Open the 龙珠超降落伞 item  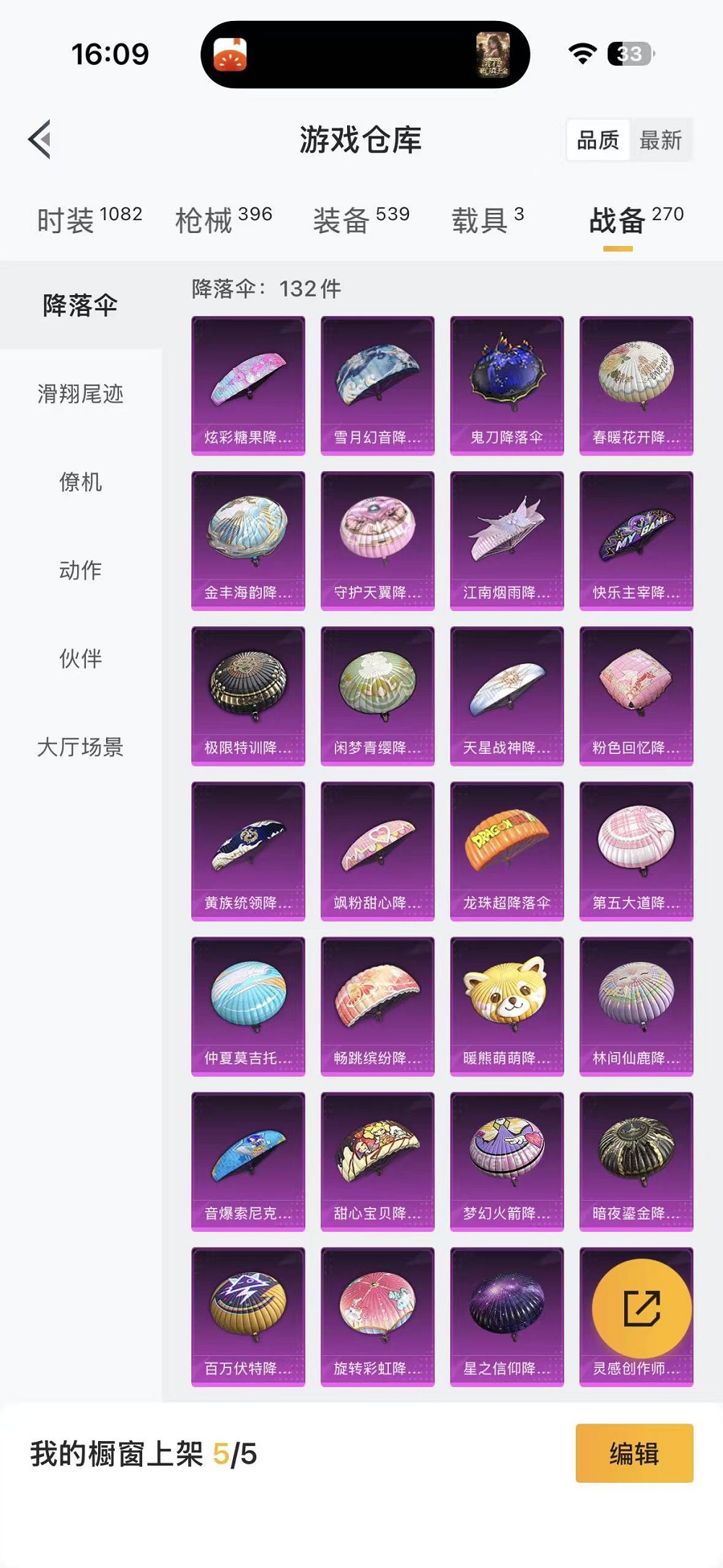[507, 851]
